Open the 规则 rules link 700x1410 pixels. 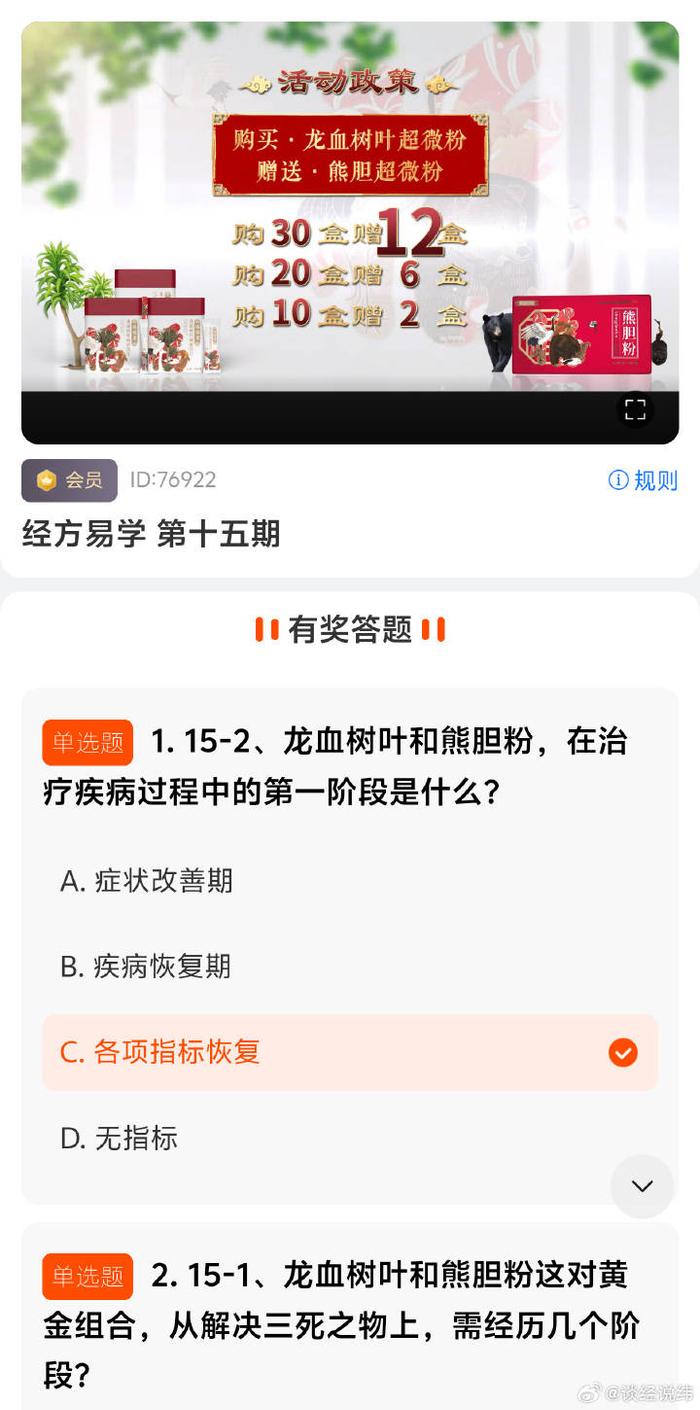pos(643,480)
